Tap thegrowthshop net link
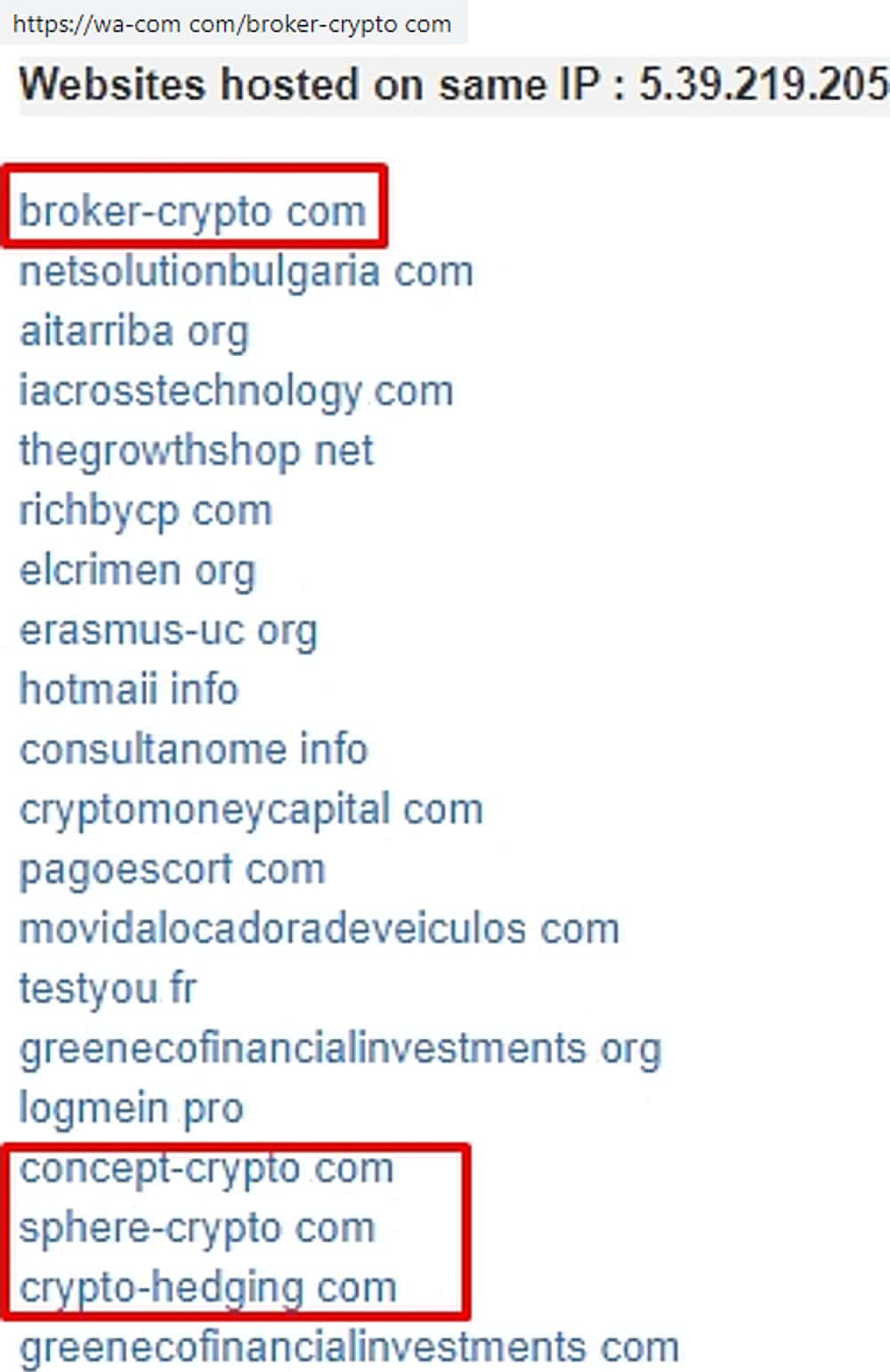 click(196, 450)
